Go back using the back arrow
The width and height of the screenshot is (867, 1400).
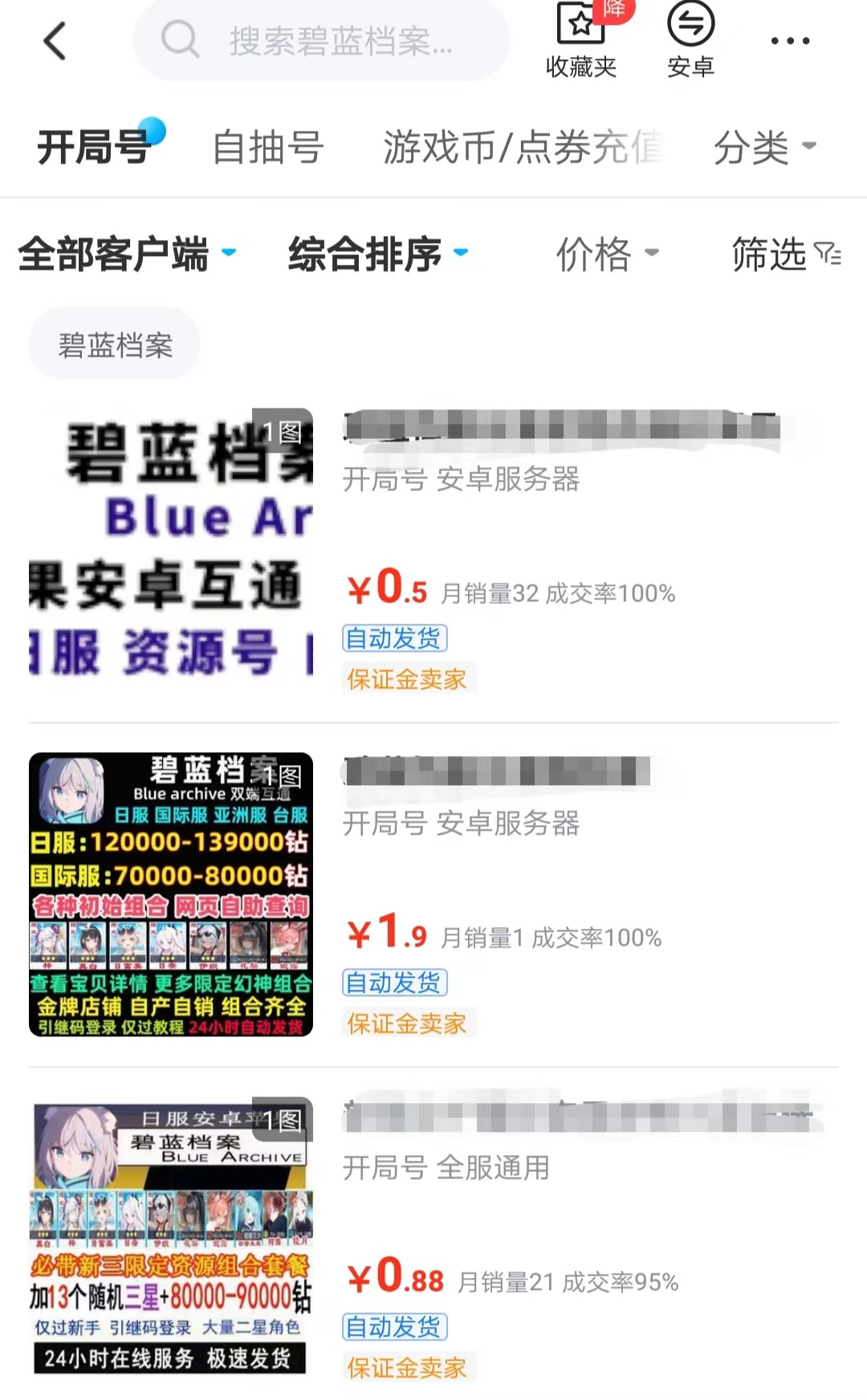[x=55, y=41]
